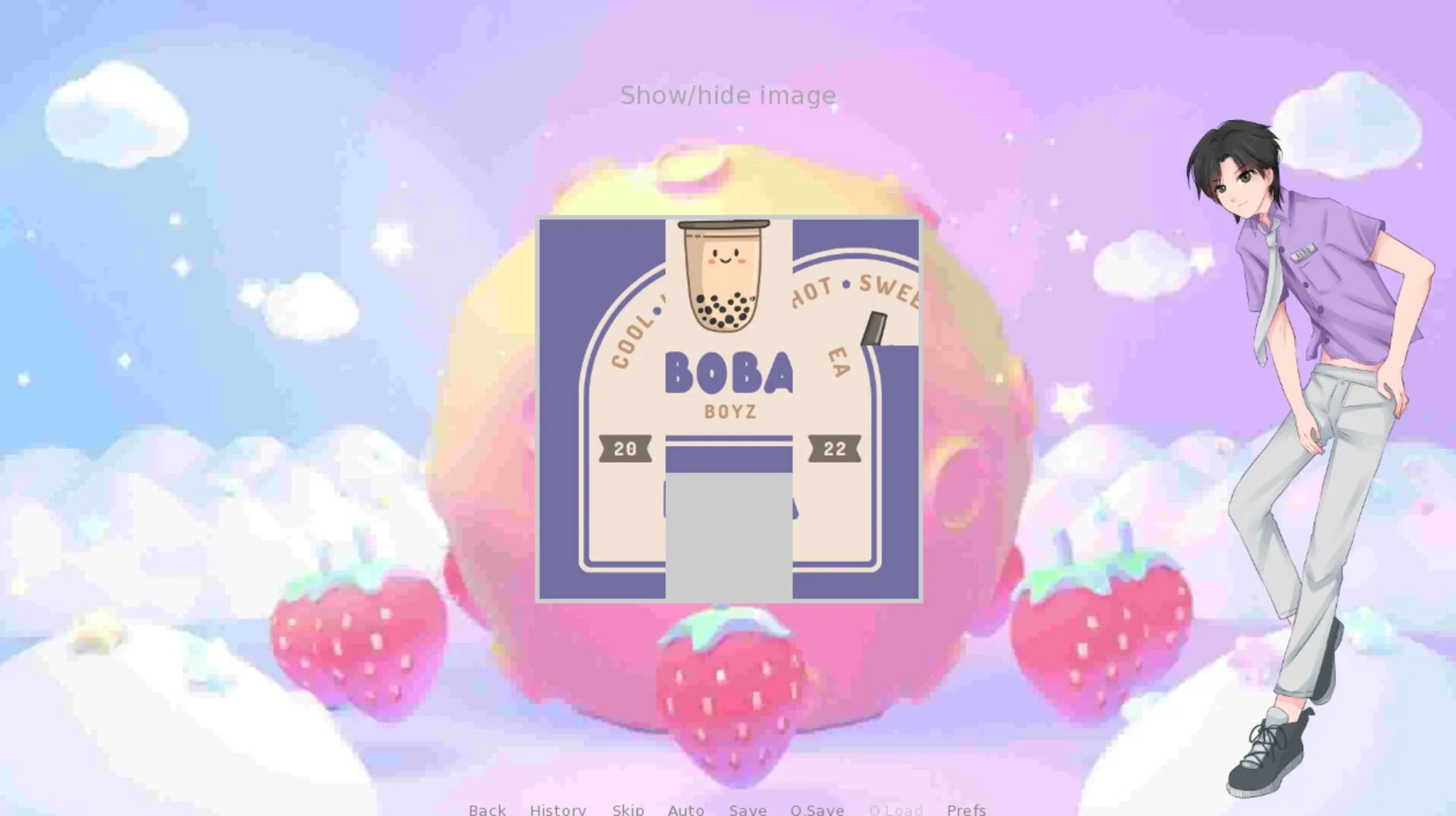Open the Save menu

(x=747, y=809)
